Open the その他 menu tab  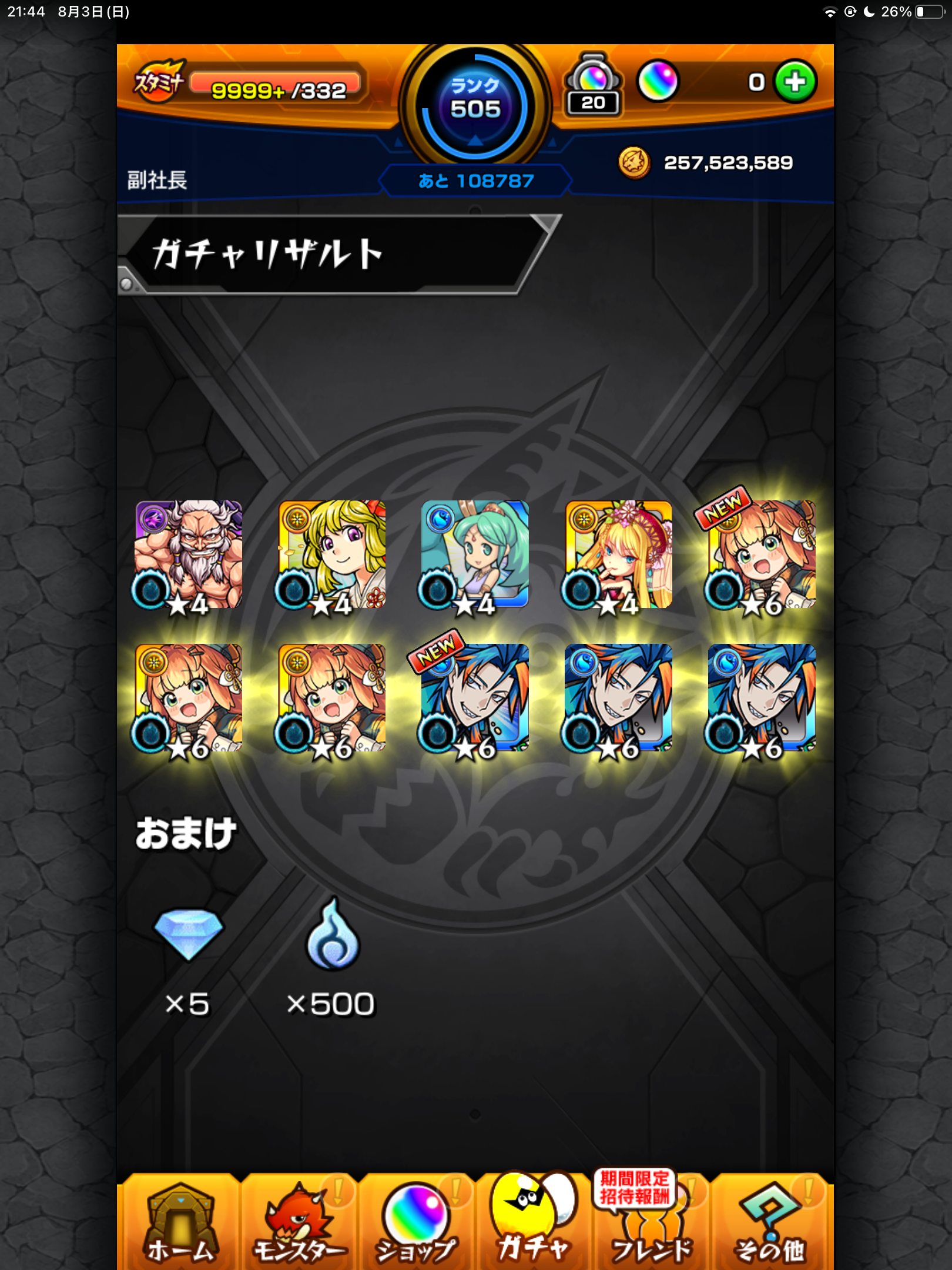pyautogui.click(x=770, y=1223)
